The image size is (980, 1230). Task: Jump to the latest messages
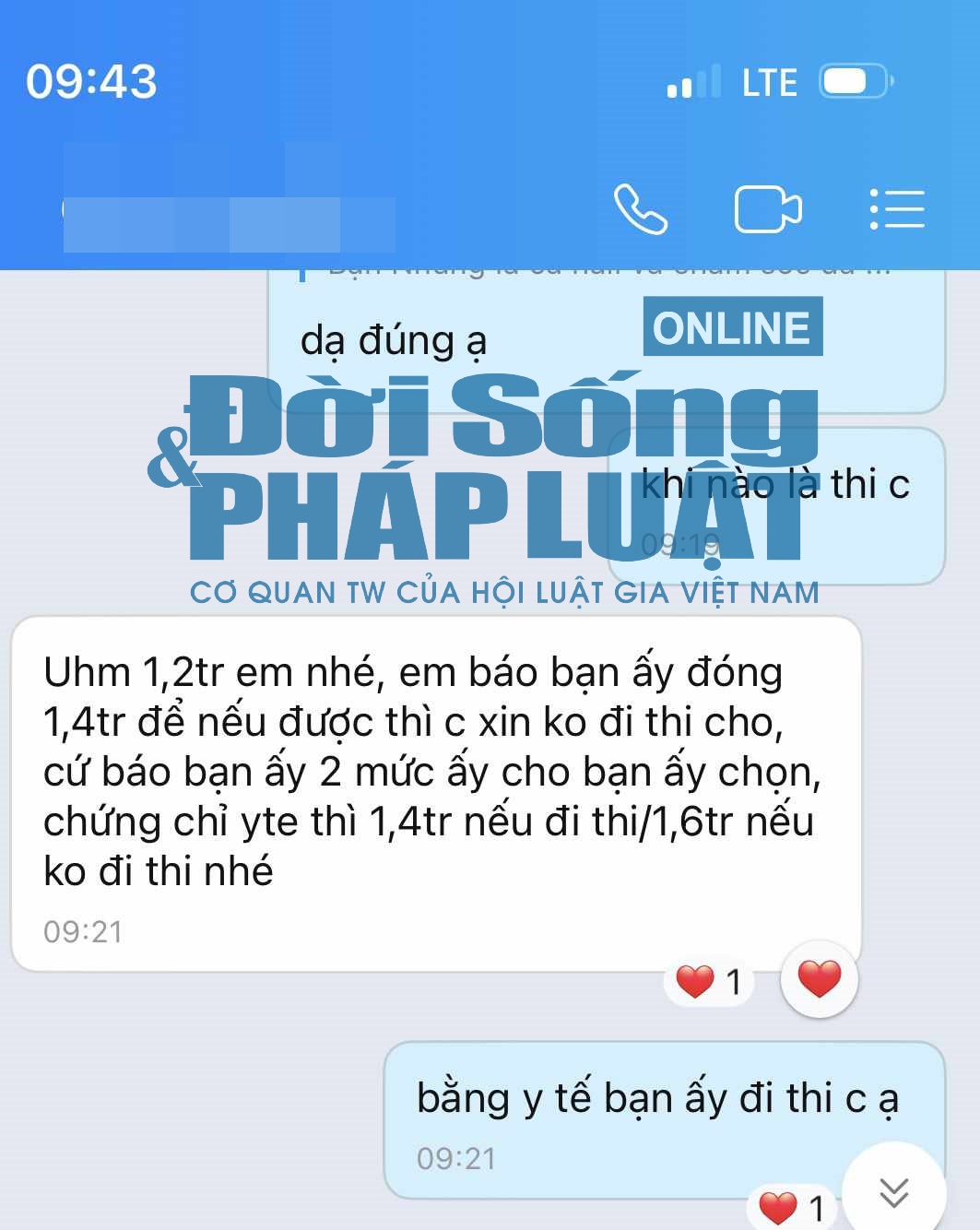[893, 1192]
